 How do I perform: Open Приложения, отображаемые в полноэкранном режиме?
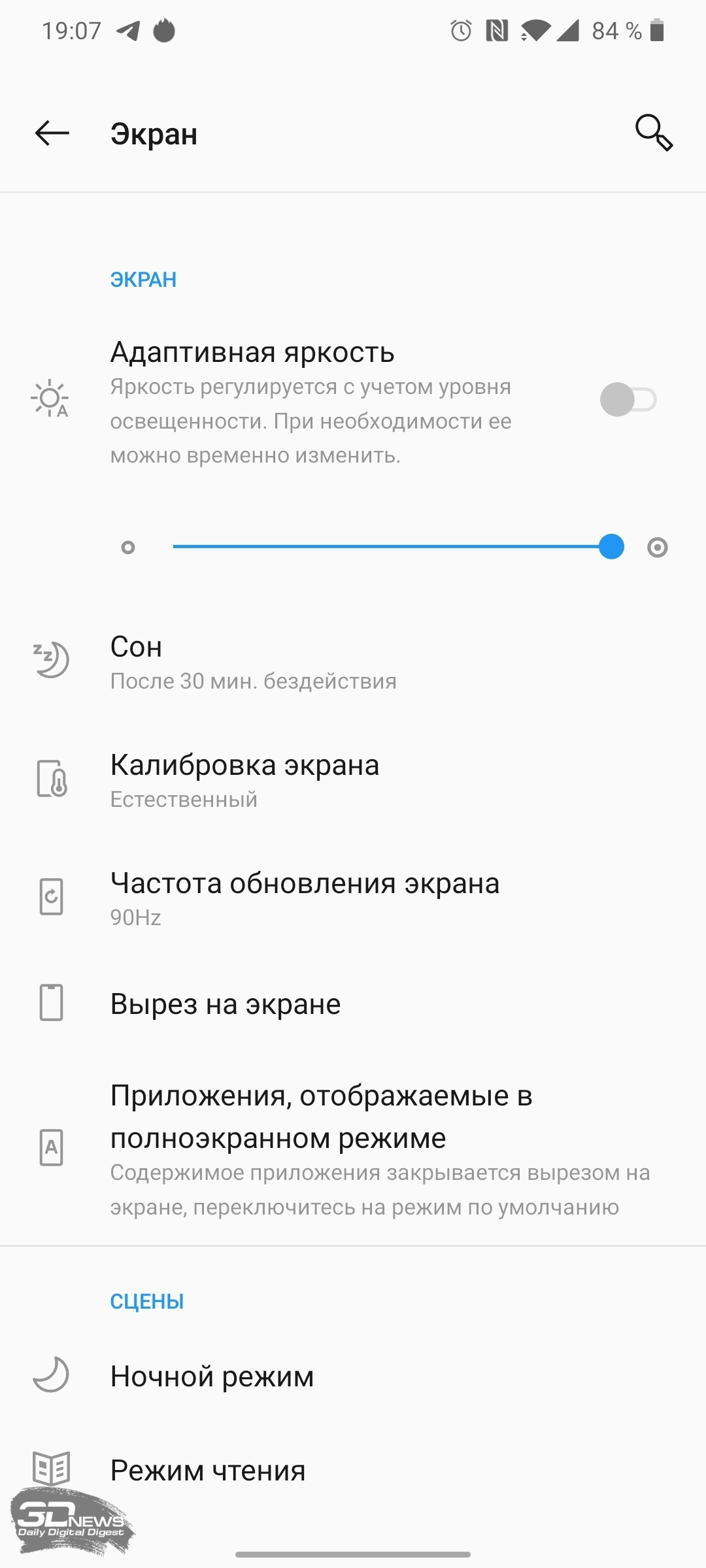point(353,1149)
